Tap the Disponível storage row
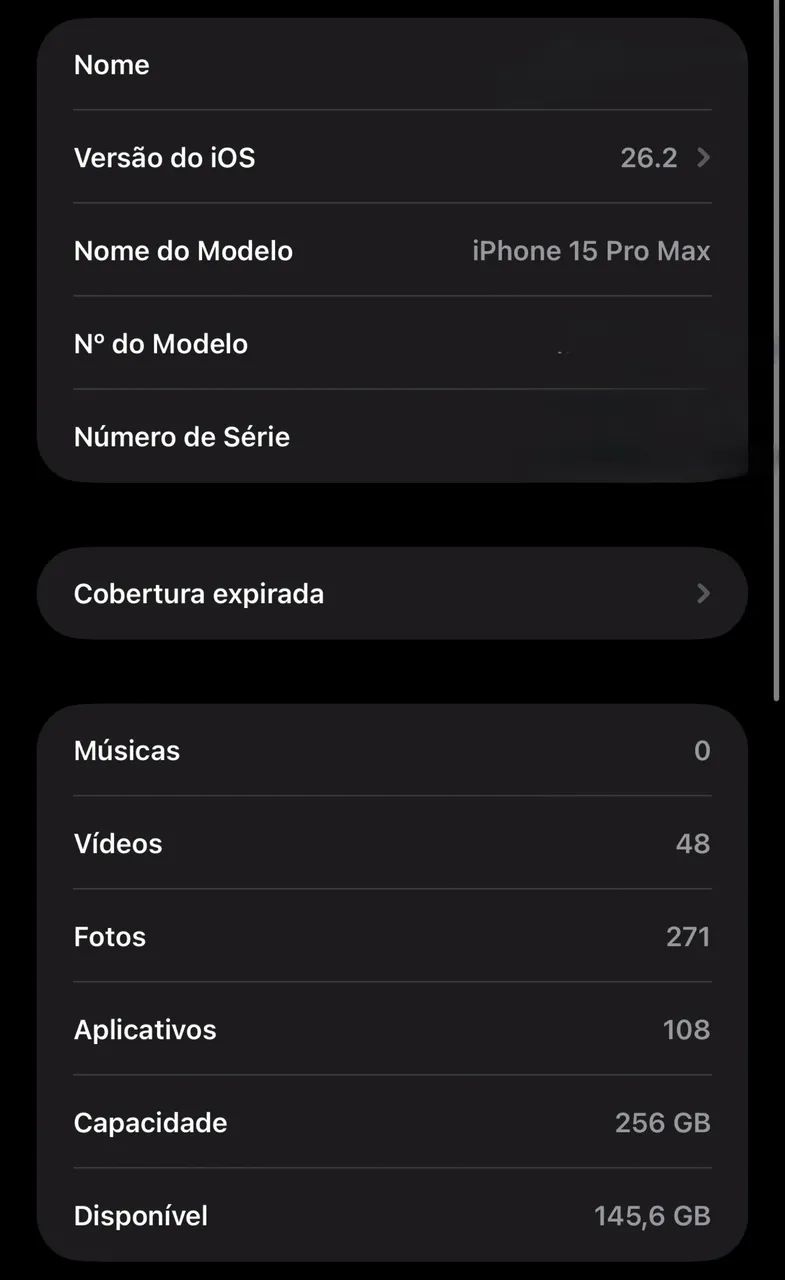785x1280 pixels. 392,1215
